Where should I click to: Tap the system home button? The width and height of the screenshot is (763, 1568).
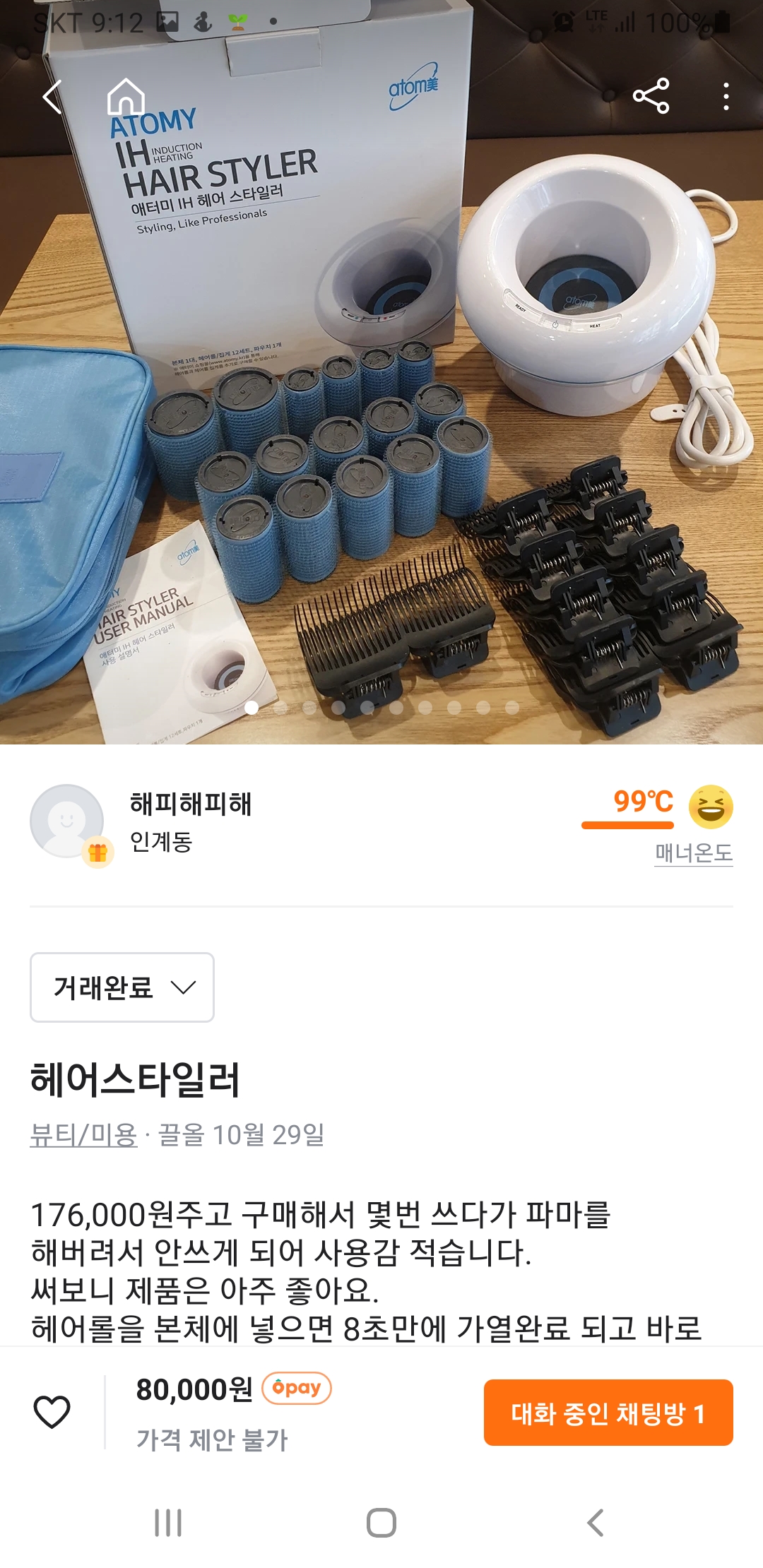(x=381, y=1523)
